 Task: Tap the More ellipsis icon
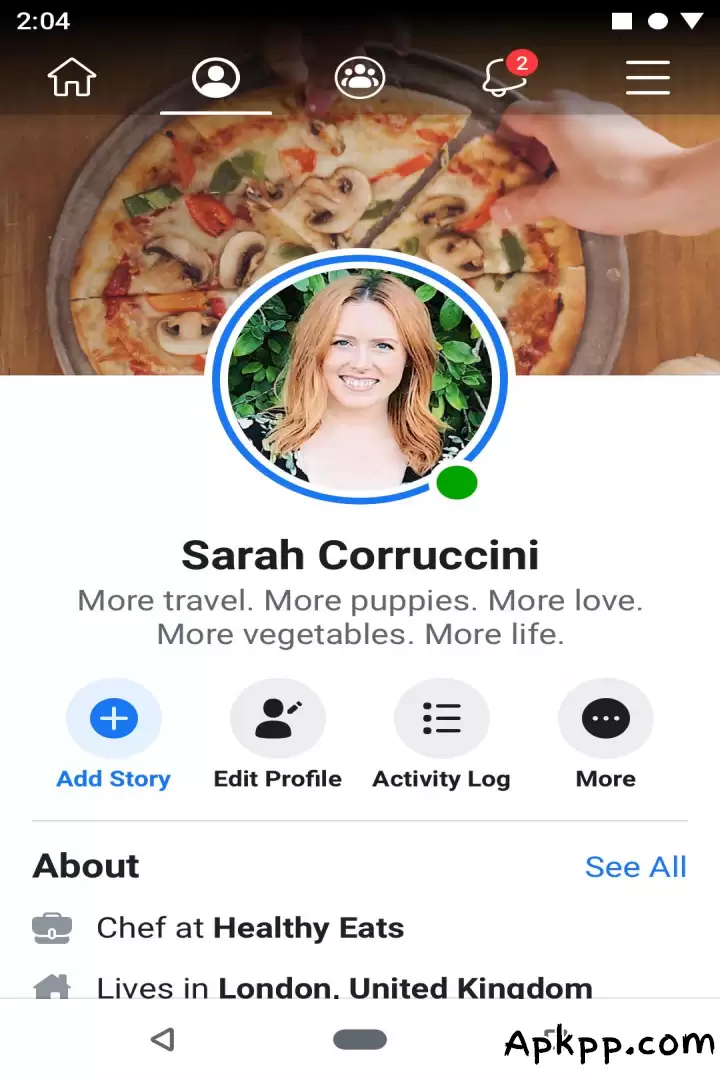click(x=605, y=718)
